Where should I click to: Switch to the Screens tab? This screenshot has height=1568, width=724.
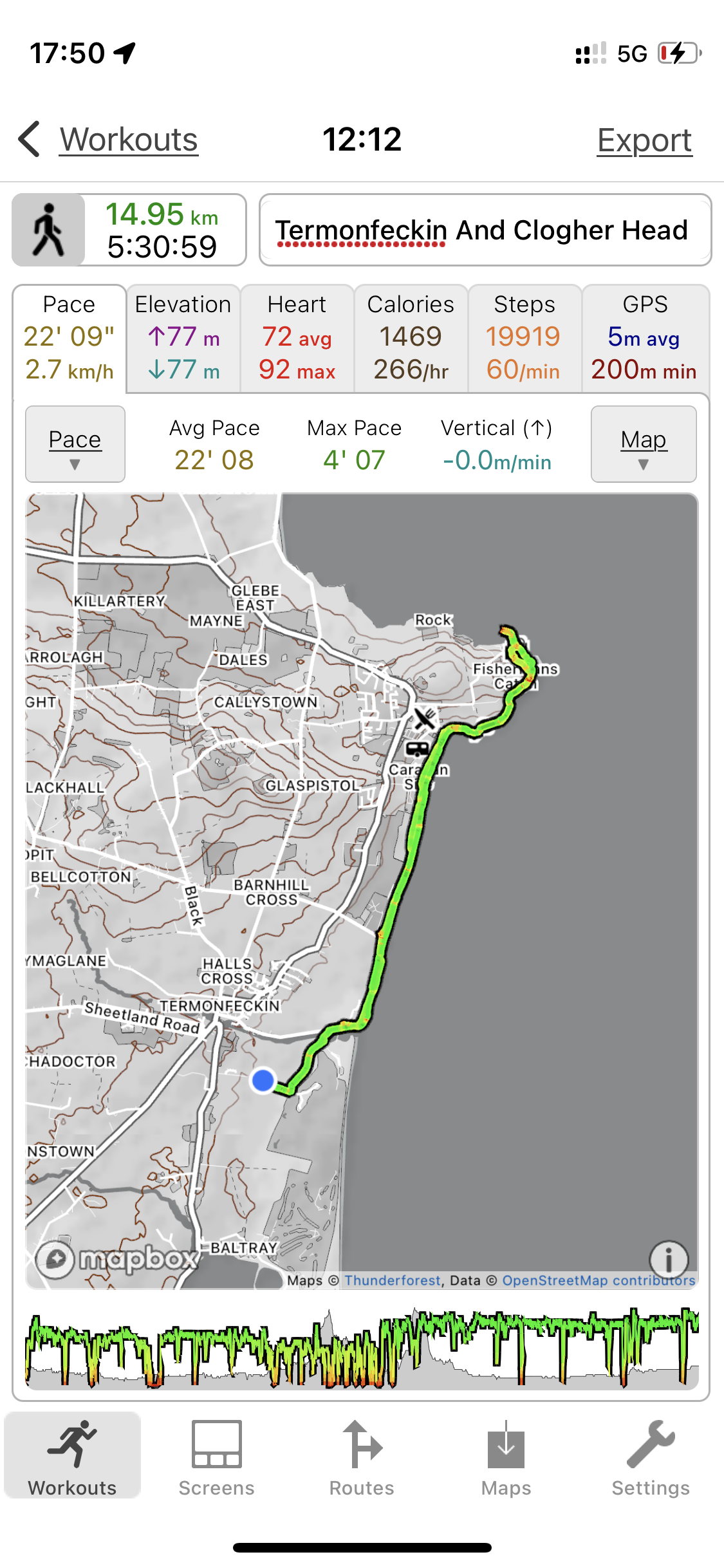[217, 1459]
